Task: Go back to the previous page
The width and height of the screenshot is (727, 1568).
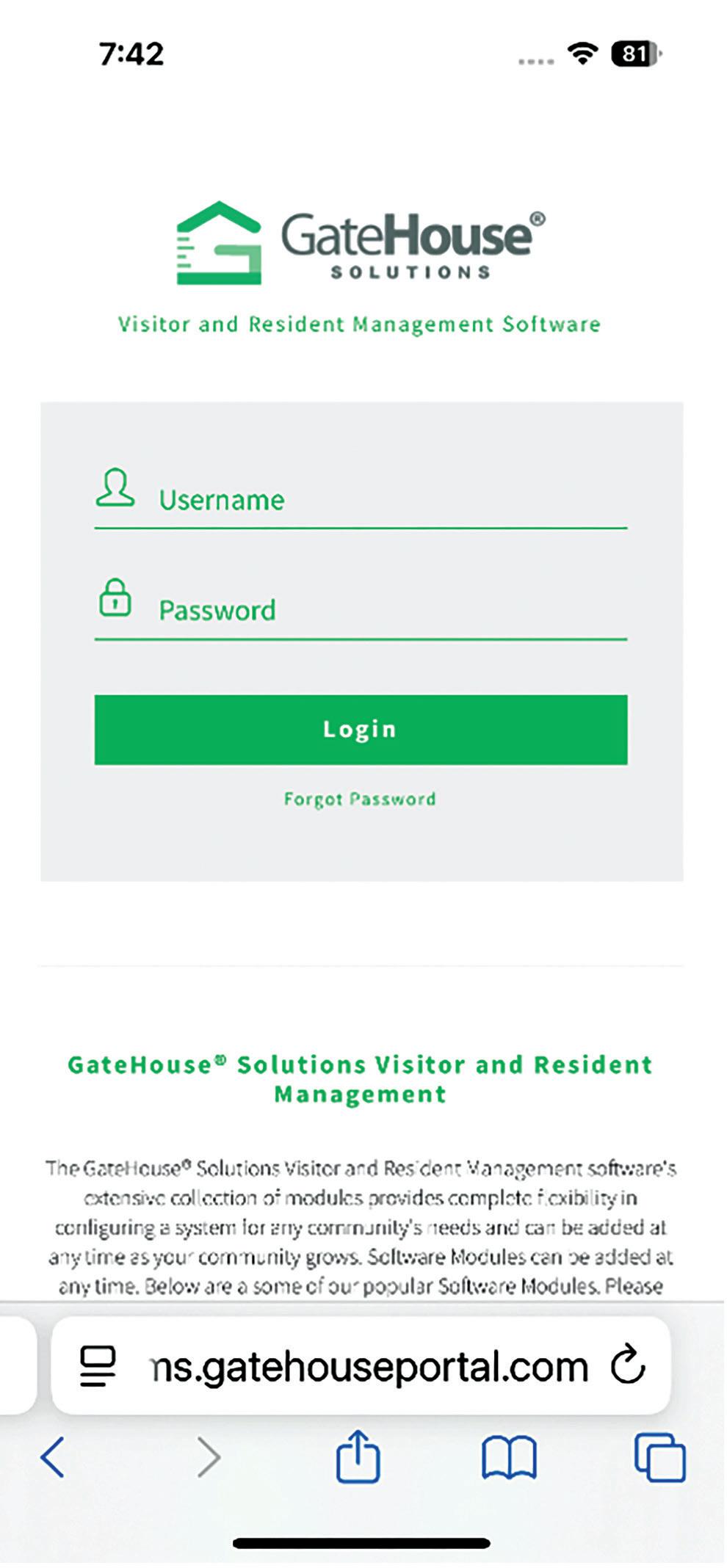Action: [53, 1456]
